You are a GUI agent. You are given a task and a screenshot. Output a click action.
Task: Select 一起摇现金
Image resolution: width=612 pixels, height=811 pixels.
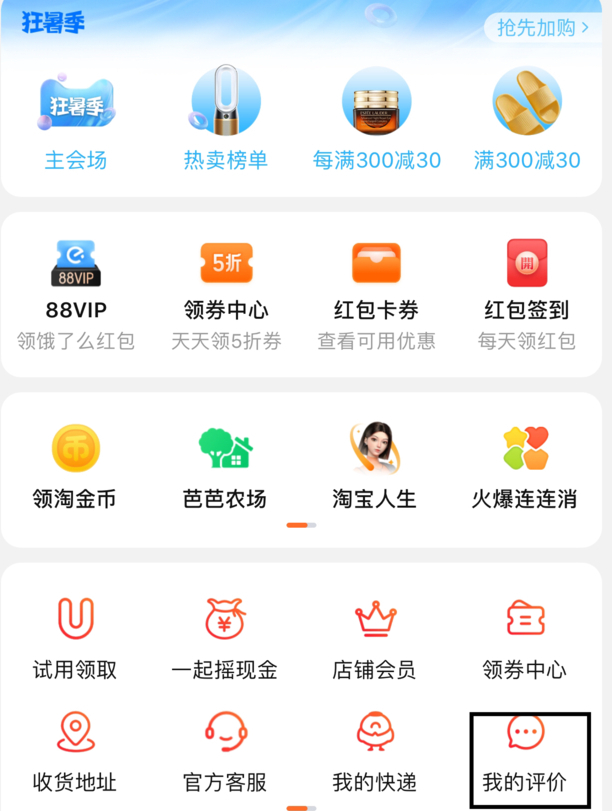pyautogui.click(x=225, y=640)
